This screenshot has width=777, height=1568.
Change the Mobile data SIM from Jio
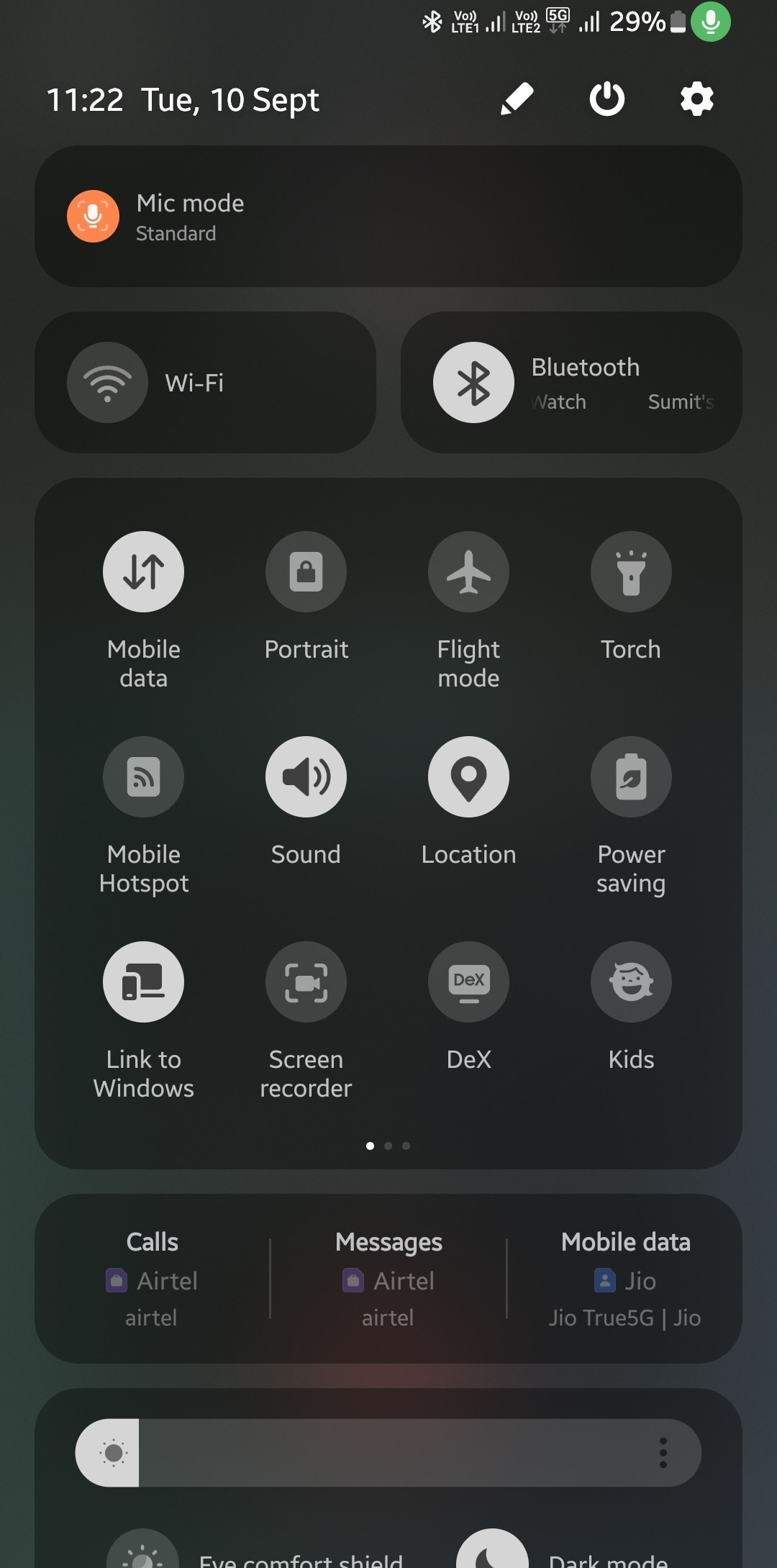625,1279
